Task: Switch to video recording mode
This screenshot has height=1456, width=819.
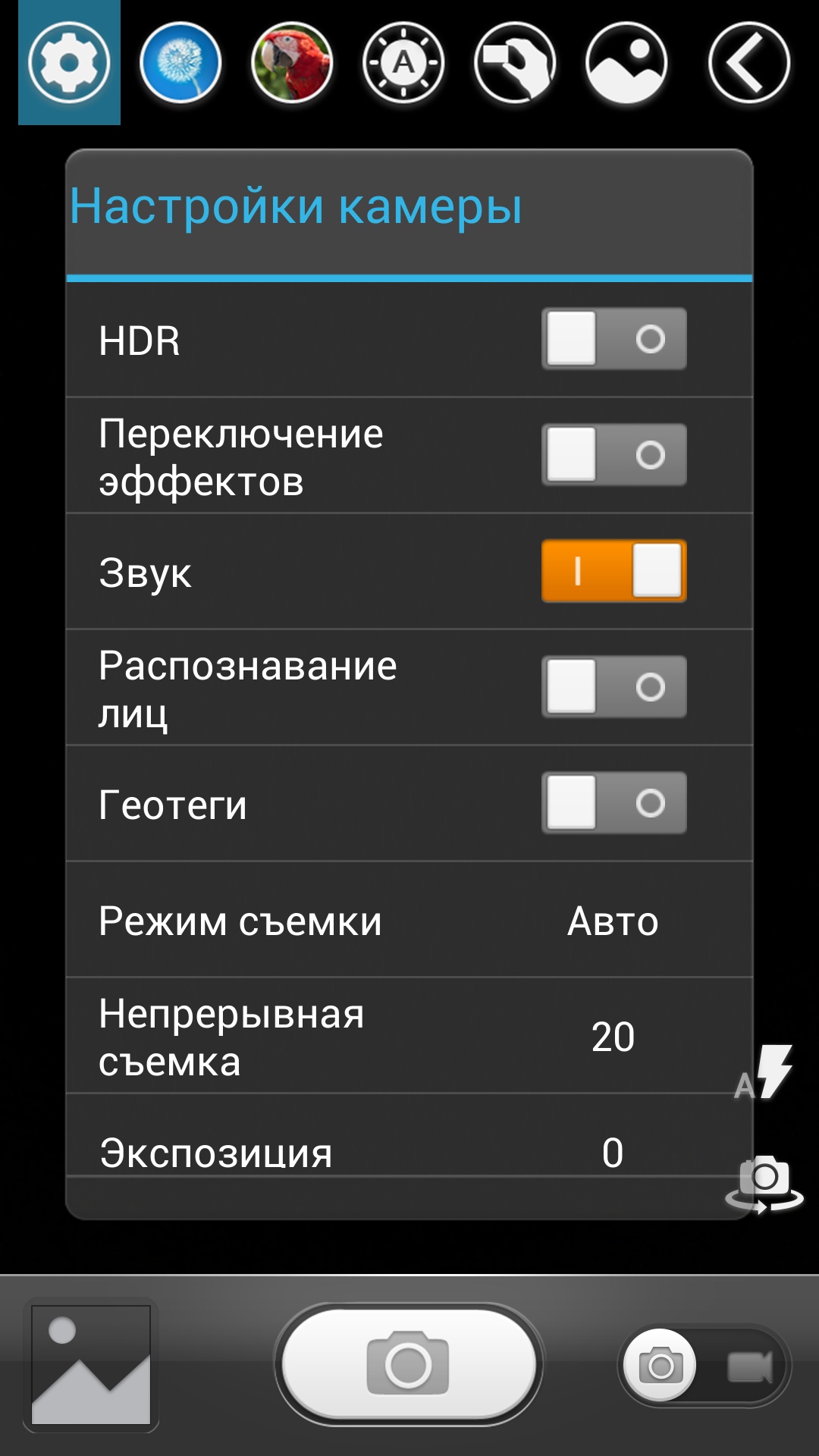Action: tap(749, 1367)
